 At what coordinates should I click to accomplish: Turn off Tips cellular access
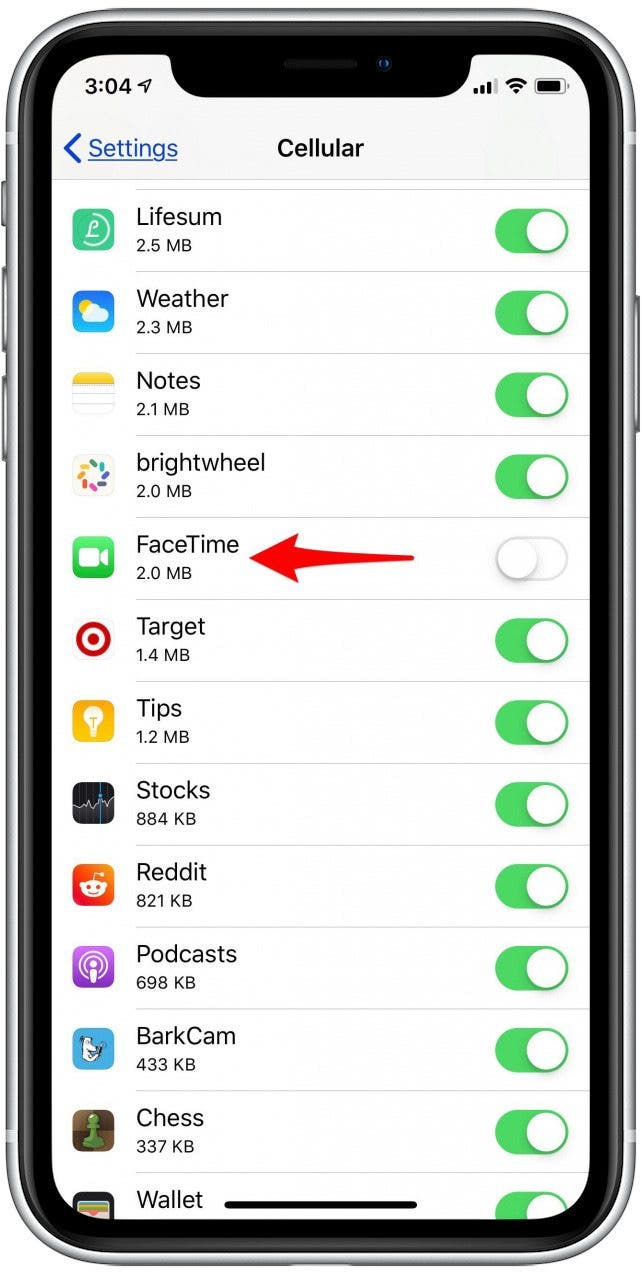pos(531,723)
